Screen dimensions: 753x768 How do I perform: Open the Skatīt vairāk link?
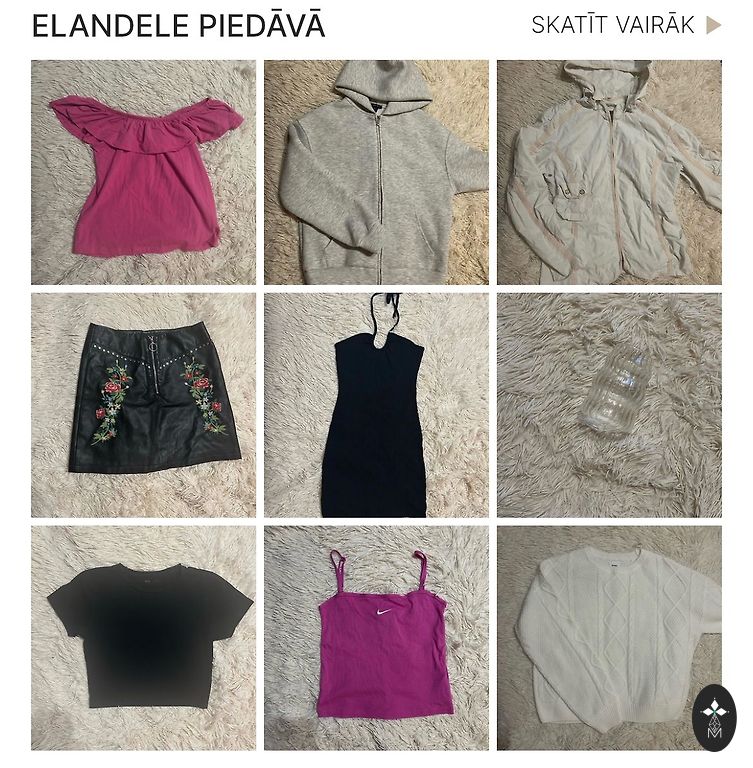(625, 25)
